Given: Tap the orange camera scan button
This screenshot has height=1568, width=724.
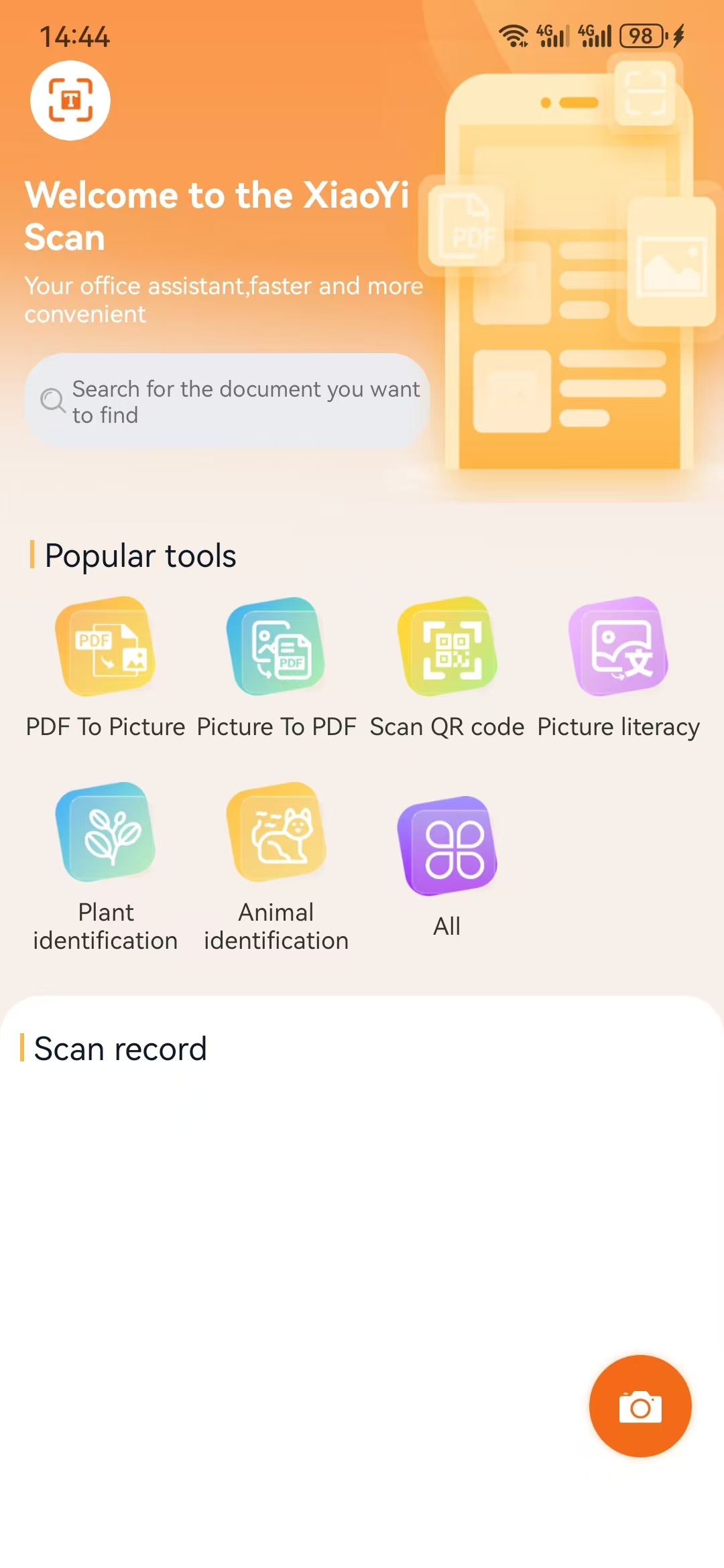Looking at the screenshot, I should click(640, 1406).
